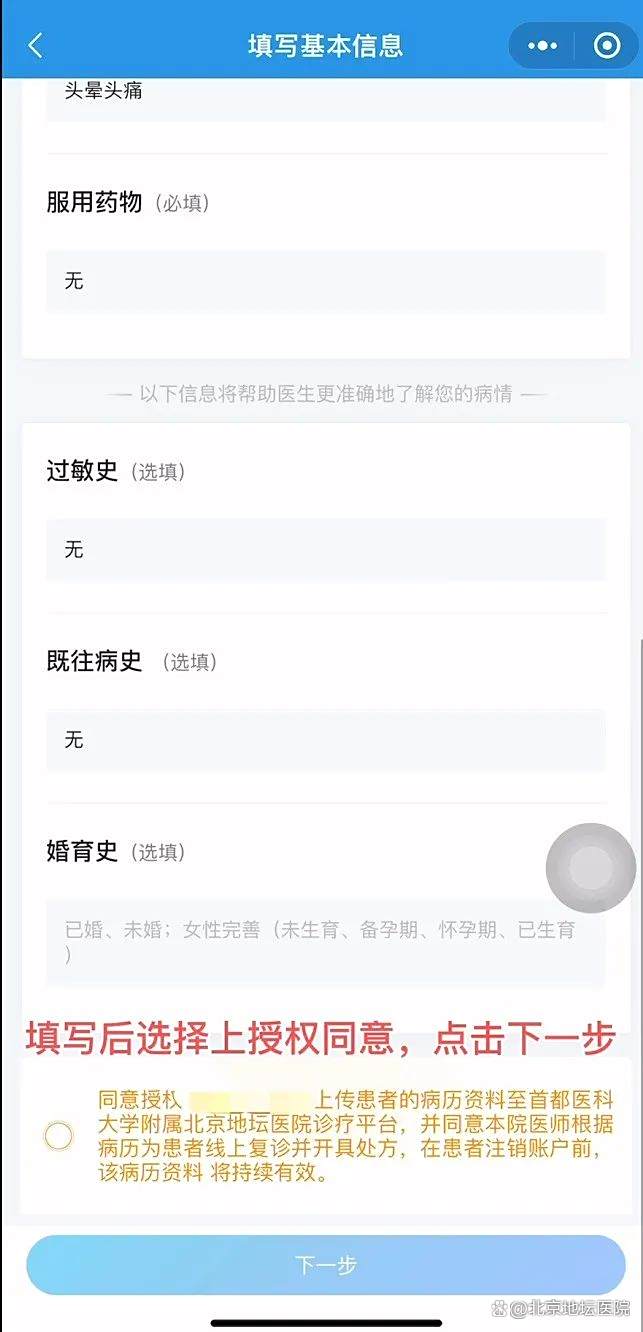Check the 同意授权 agreement circle
643x1332 pixels.
pos(59,1136)
